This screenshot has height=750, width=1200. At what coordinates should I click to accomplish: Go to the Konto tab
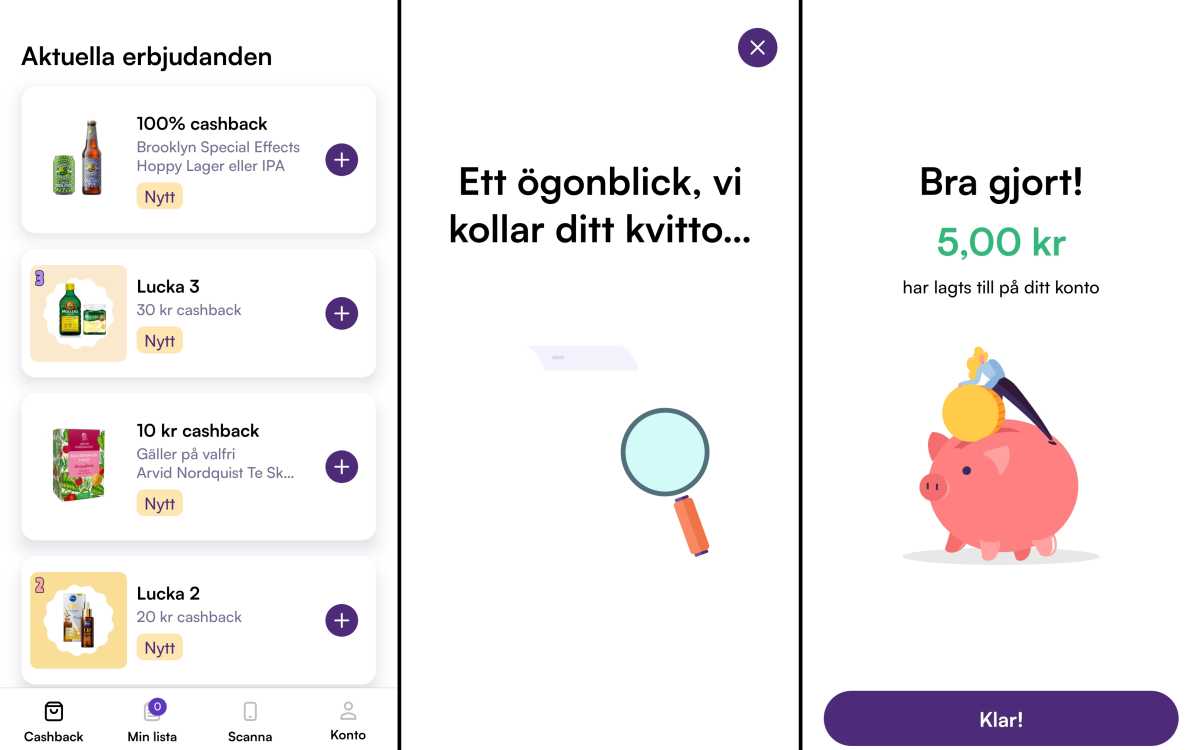point(348,721)
